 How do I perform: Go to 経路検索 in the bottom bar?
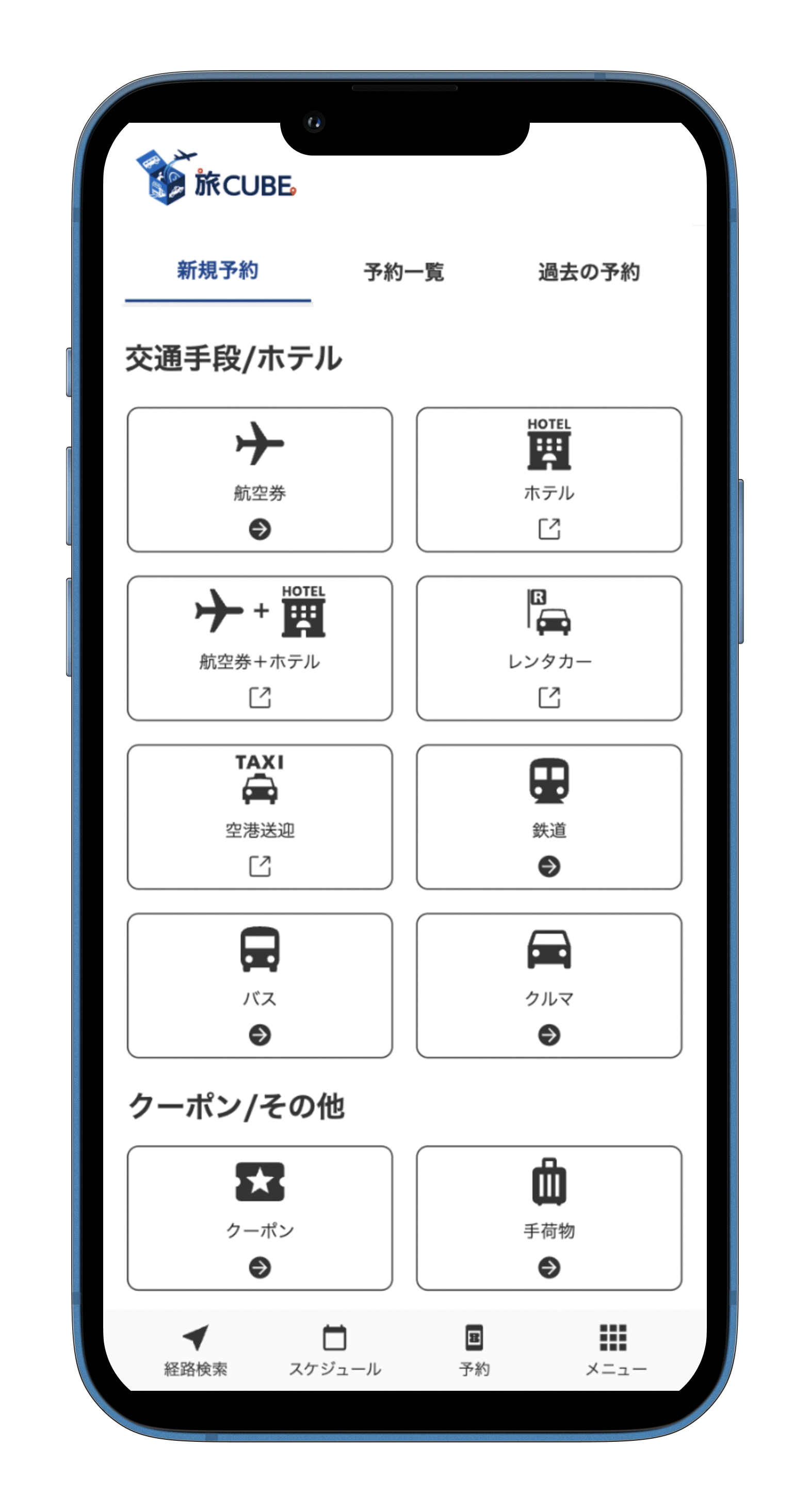[196, 1350]
